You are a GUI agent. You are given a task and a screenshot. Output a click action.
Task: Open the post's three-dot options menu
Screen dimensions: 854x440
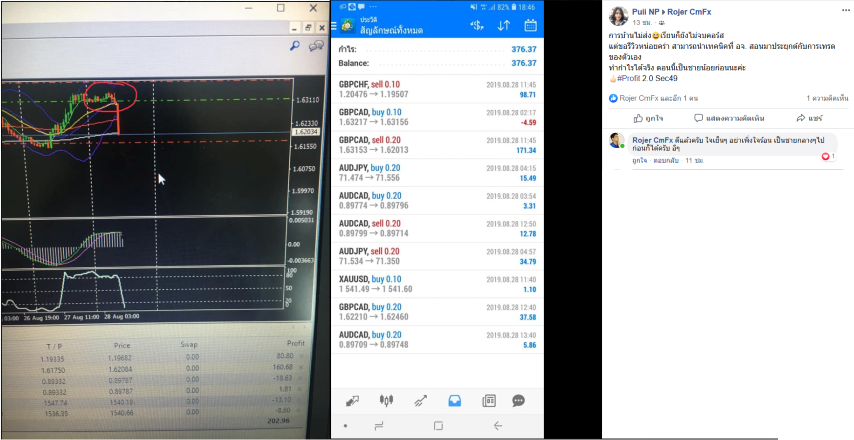[x=843, y=11]
